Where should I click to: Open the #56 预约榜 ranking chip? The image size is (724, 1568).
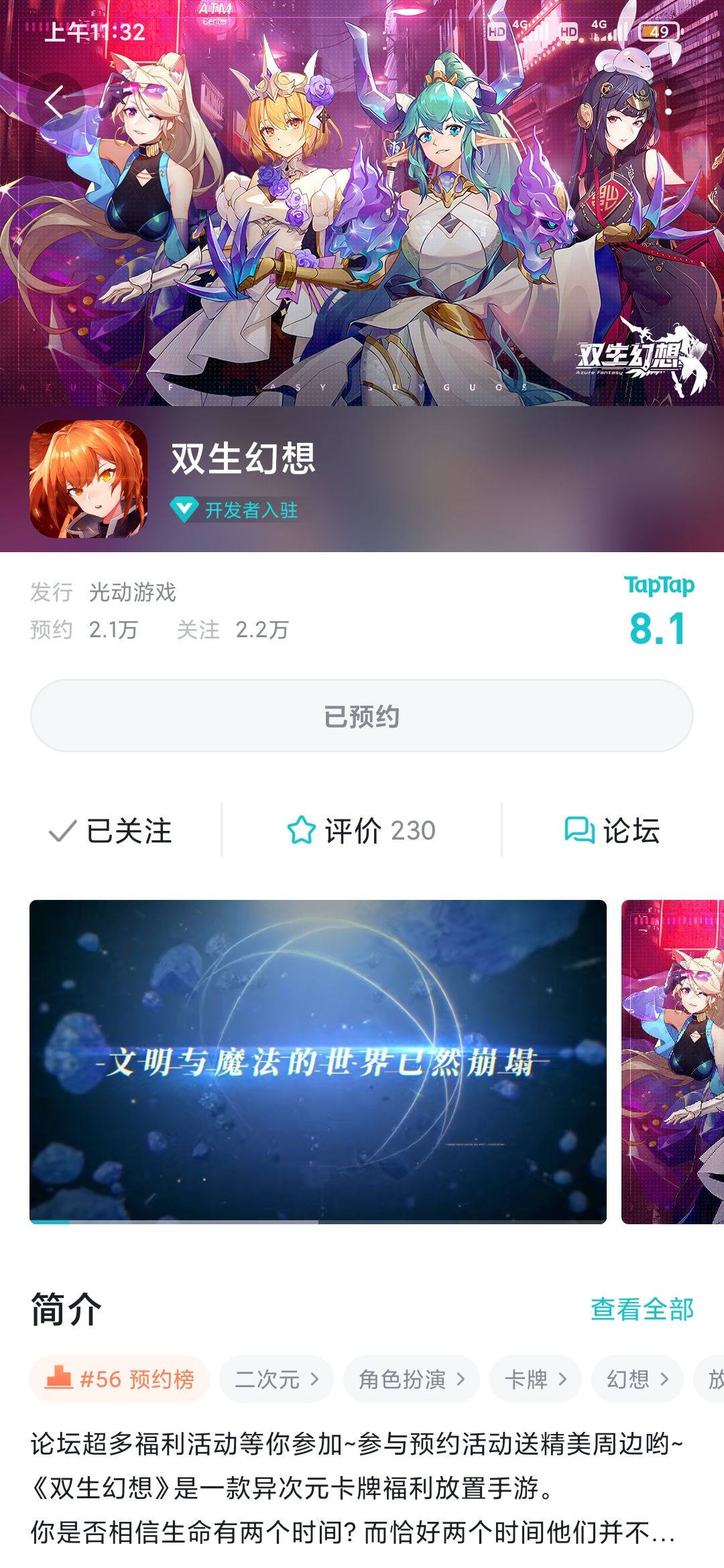click(119, 1379)
